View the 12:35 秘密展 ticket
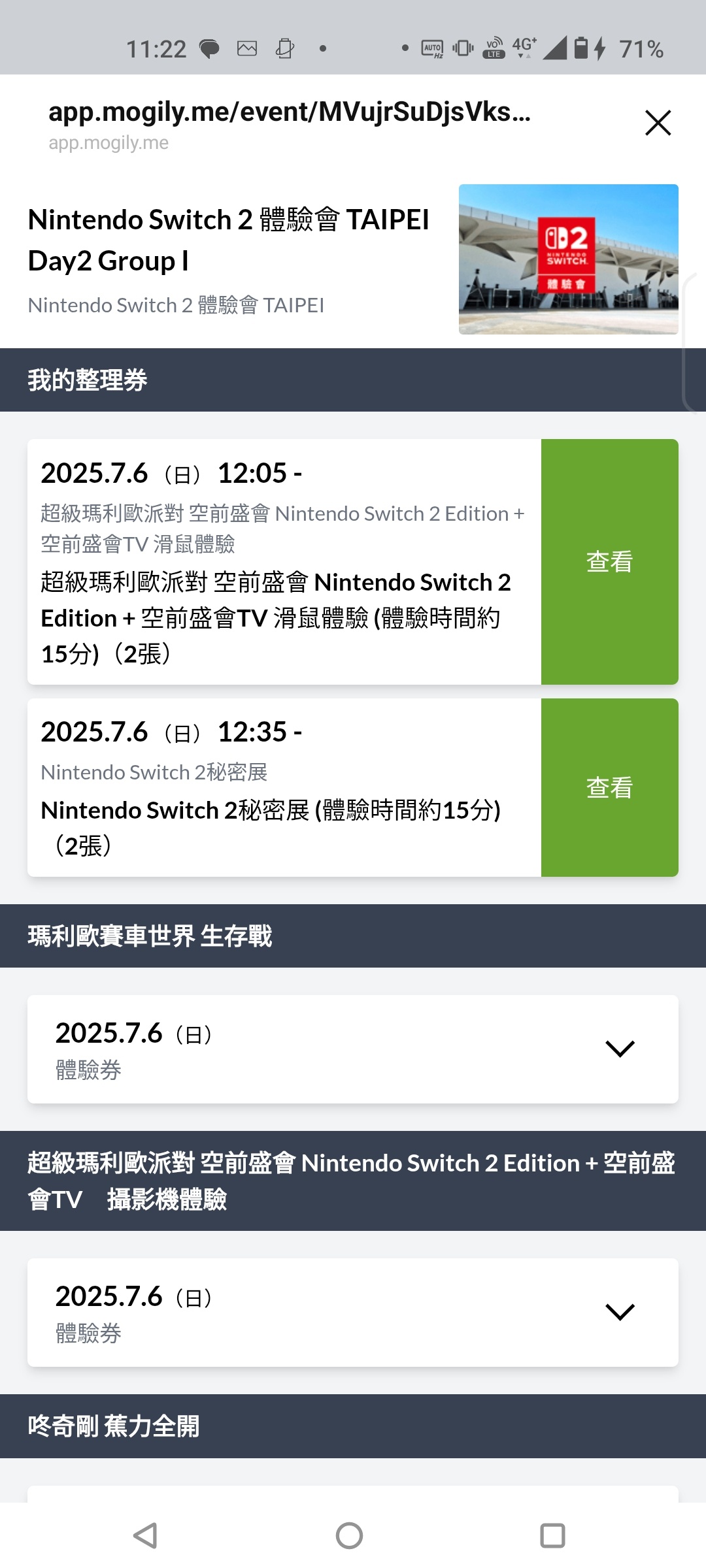 pyautogui.click(x=609, y=788)
